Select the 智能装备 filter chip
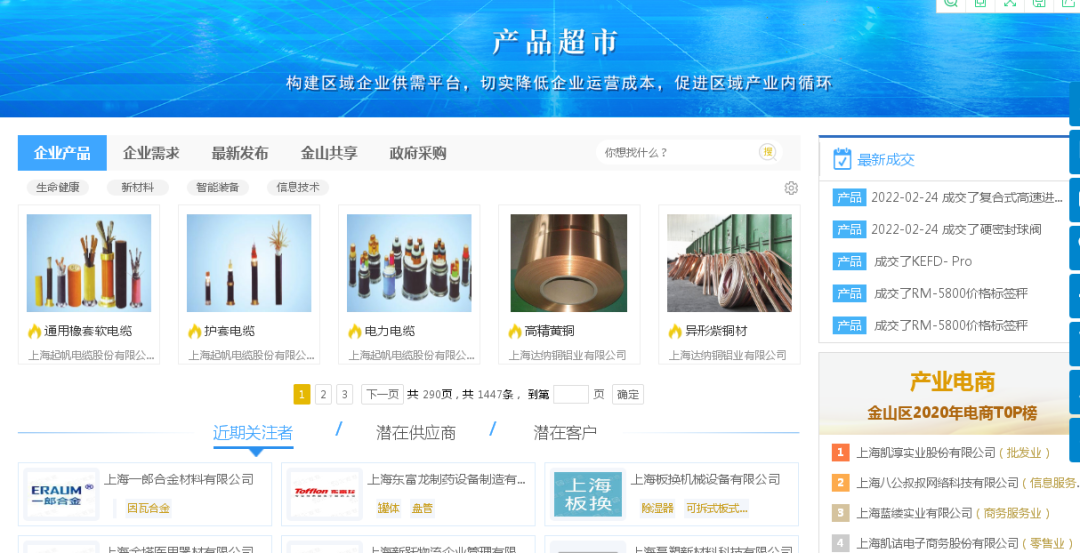Screen dimensions: 1080x553 click(x=217, y=187)
